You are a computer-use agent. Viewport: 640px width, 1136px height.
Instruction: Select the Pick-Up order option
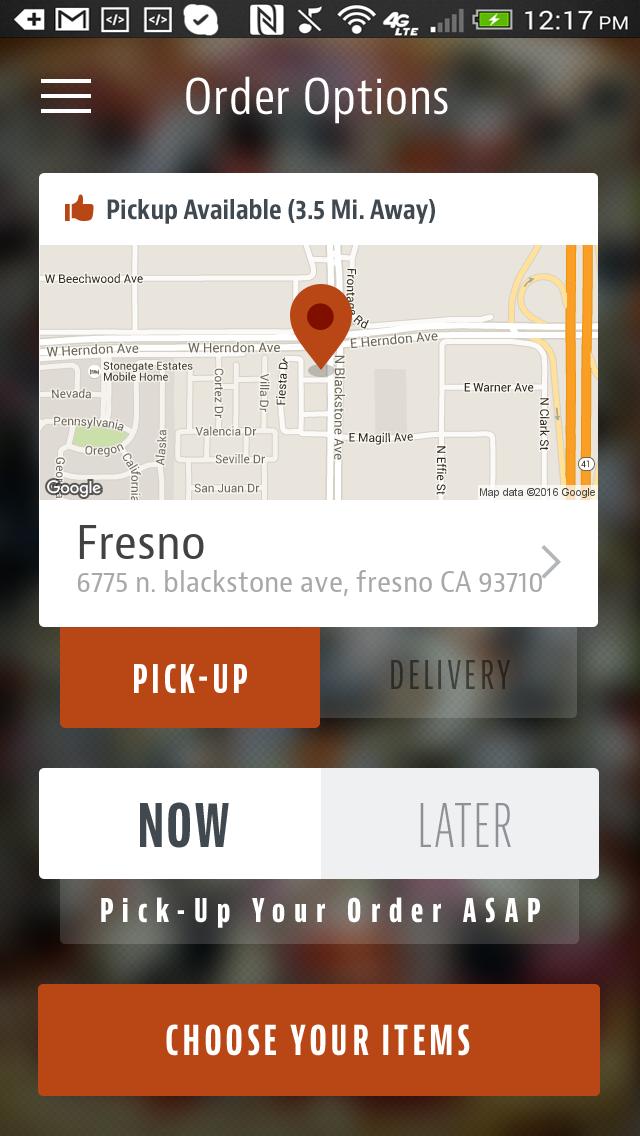click(x=190, y=677)
